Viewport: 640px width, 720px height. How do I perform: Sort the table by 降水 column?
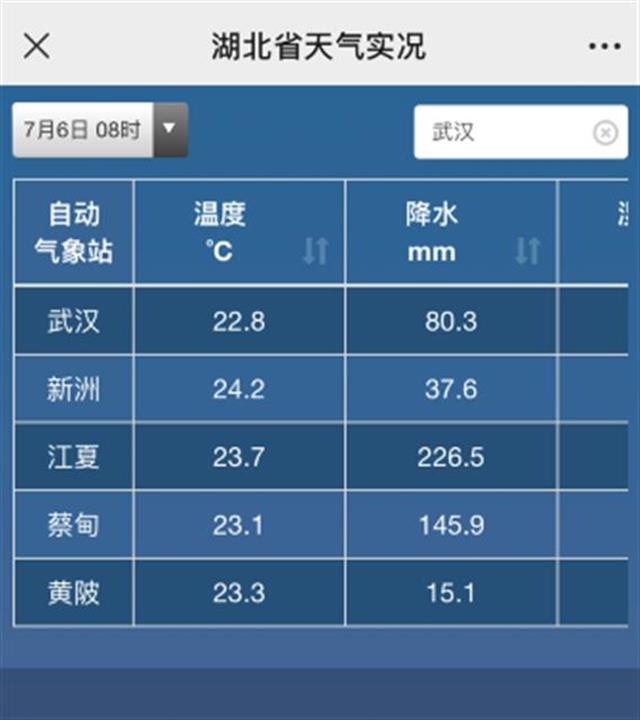[x=527, y=251]
